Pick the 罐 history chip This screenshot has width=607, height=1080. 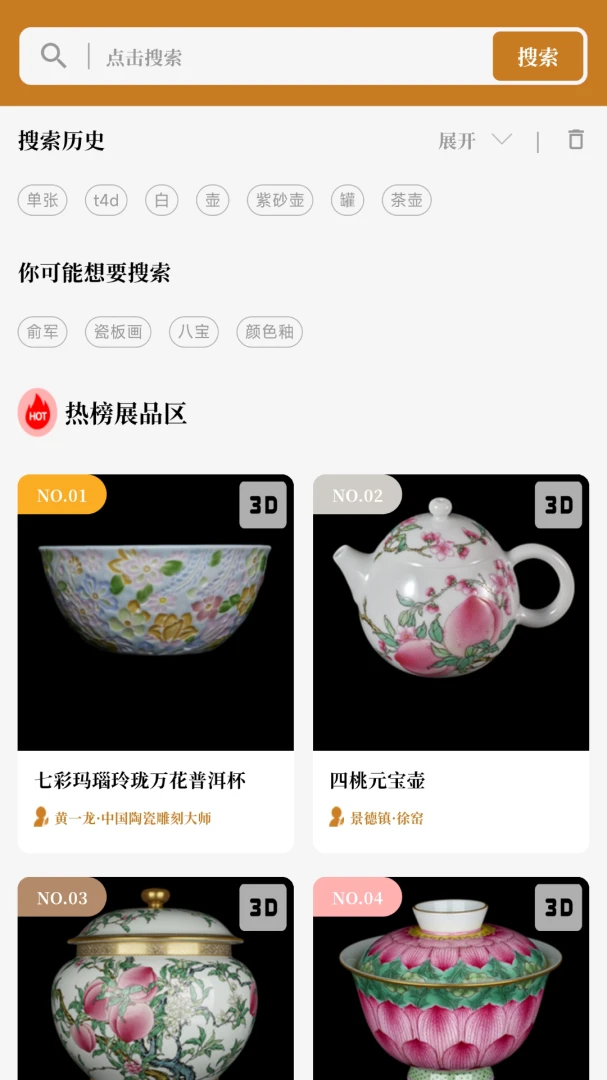(x=347, y=200)
